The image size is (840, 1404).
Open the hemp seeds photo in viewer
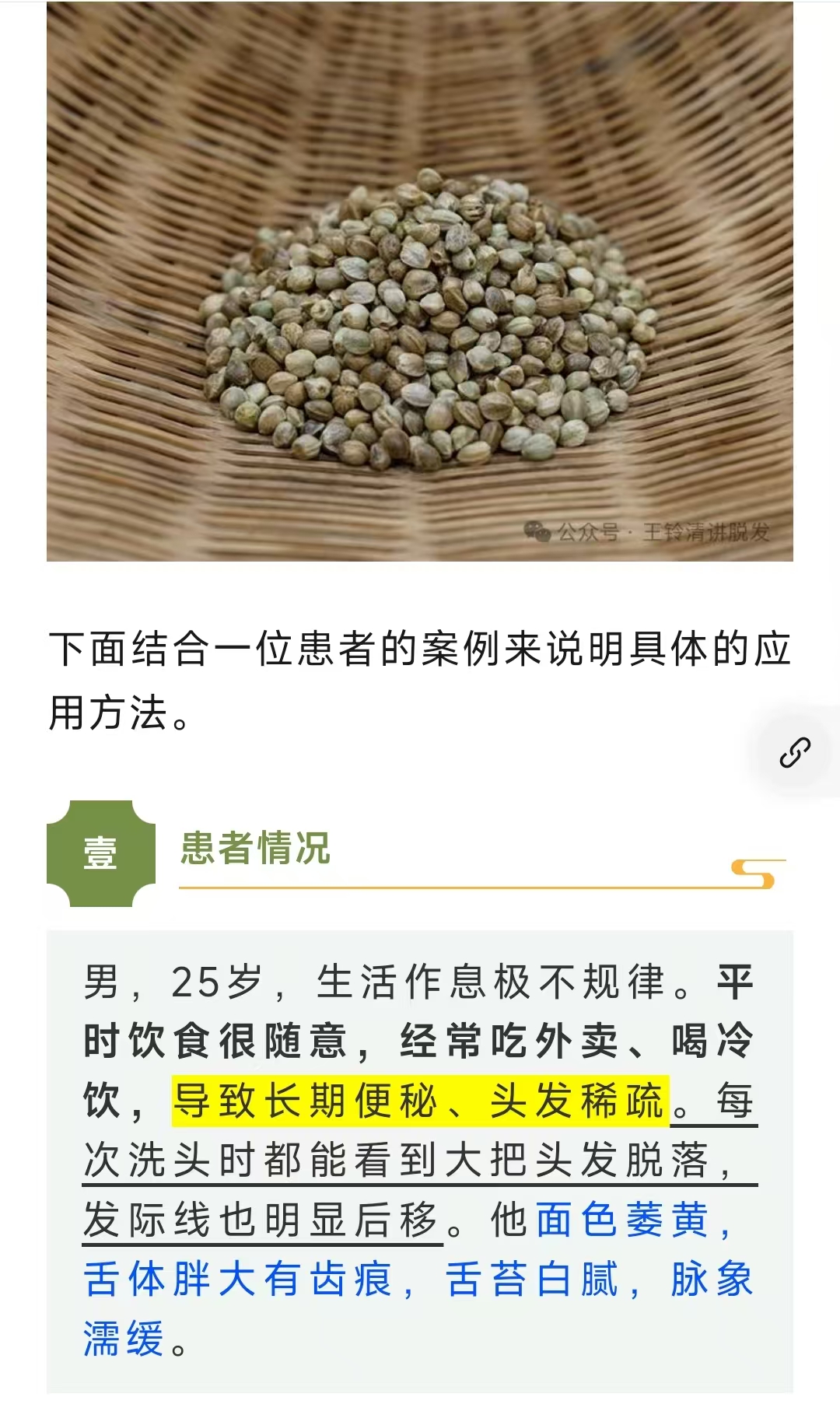(x=420, y=281)
